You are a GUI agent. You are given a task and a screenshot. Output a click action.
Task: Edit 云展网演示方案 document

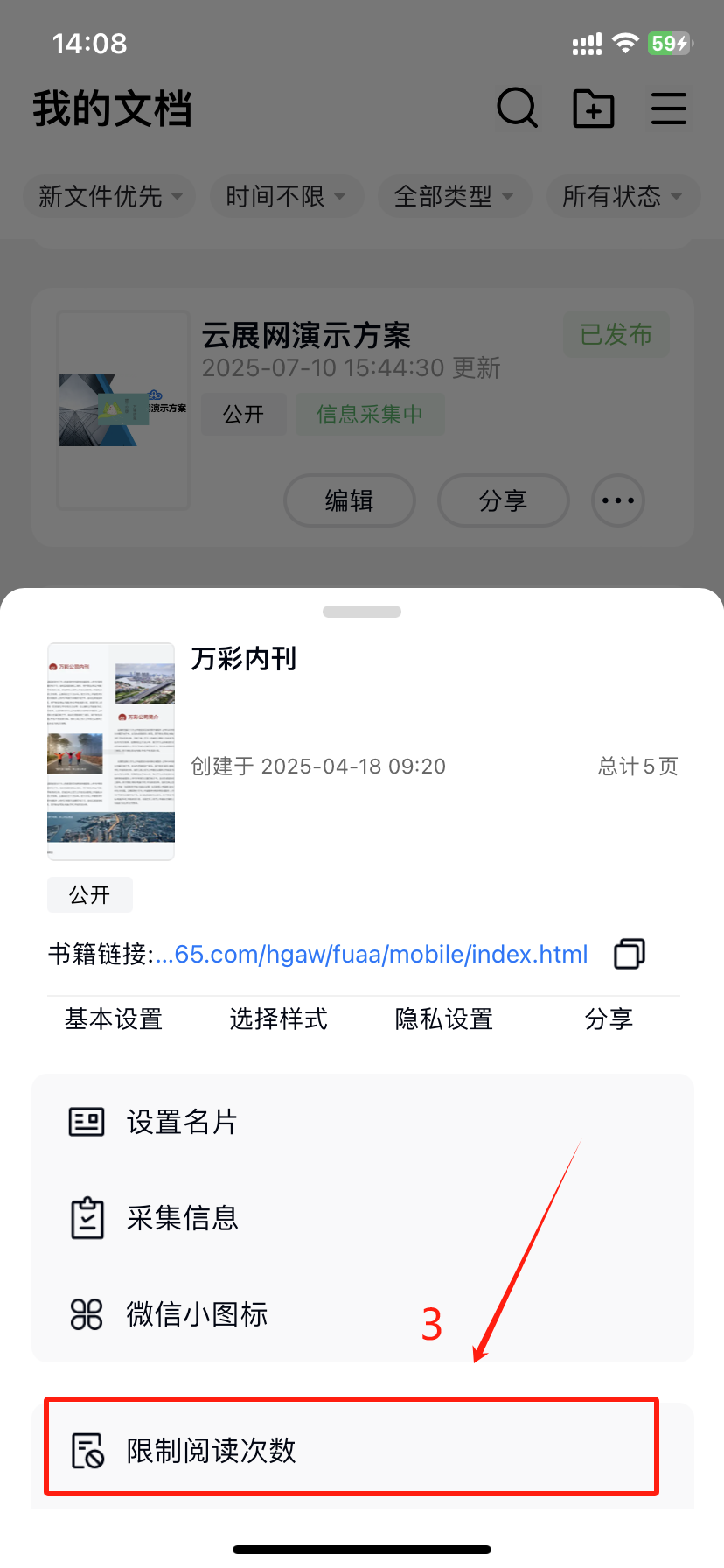point(350,500)
